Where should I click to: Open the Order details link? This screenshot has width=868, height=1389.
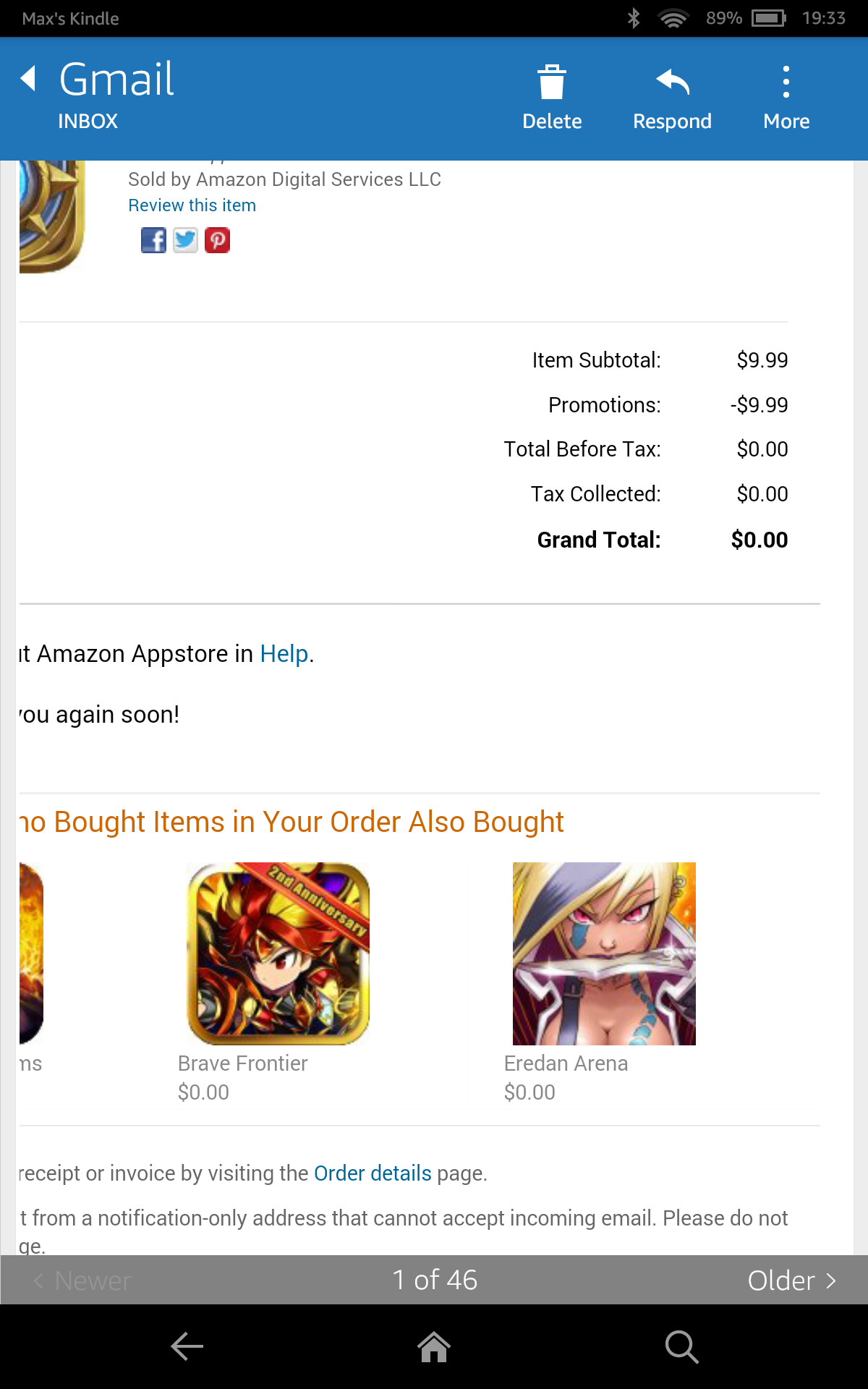(373, 1173)
